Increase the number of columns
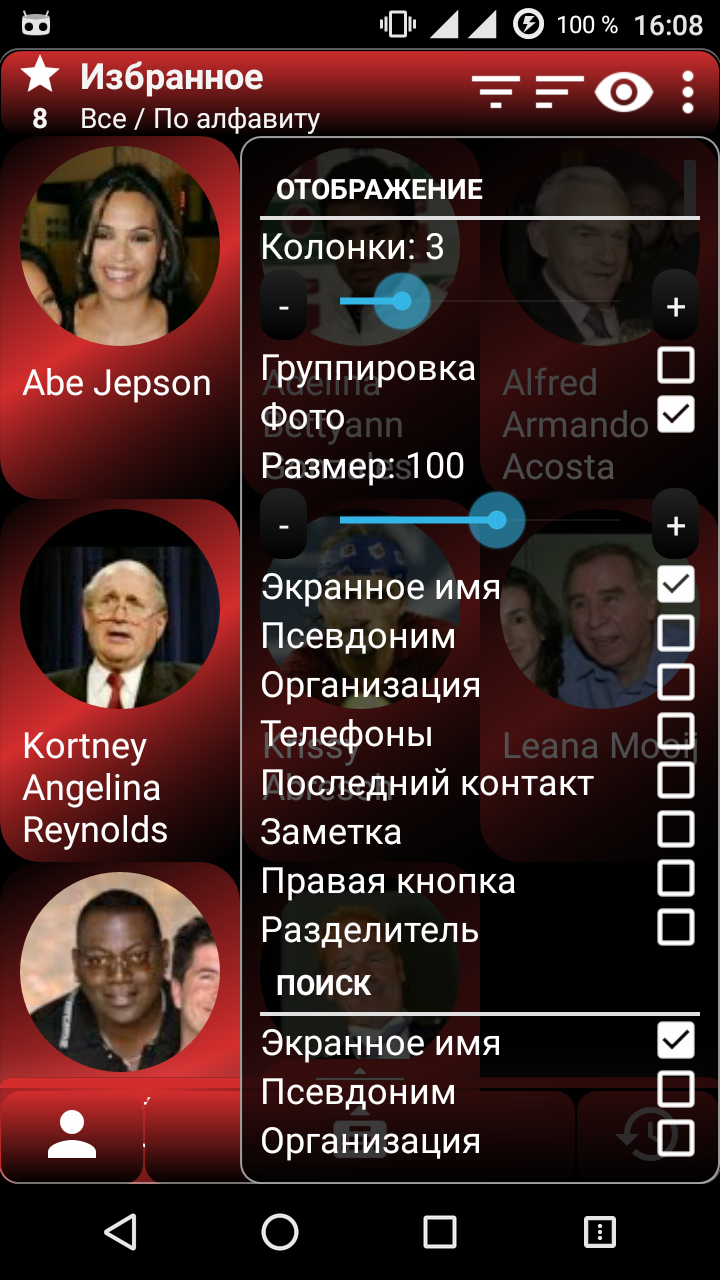Viewport: 720px width, 1280px height. 676,307
